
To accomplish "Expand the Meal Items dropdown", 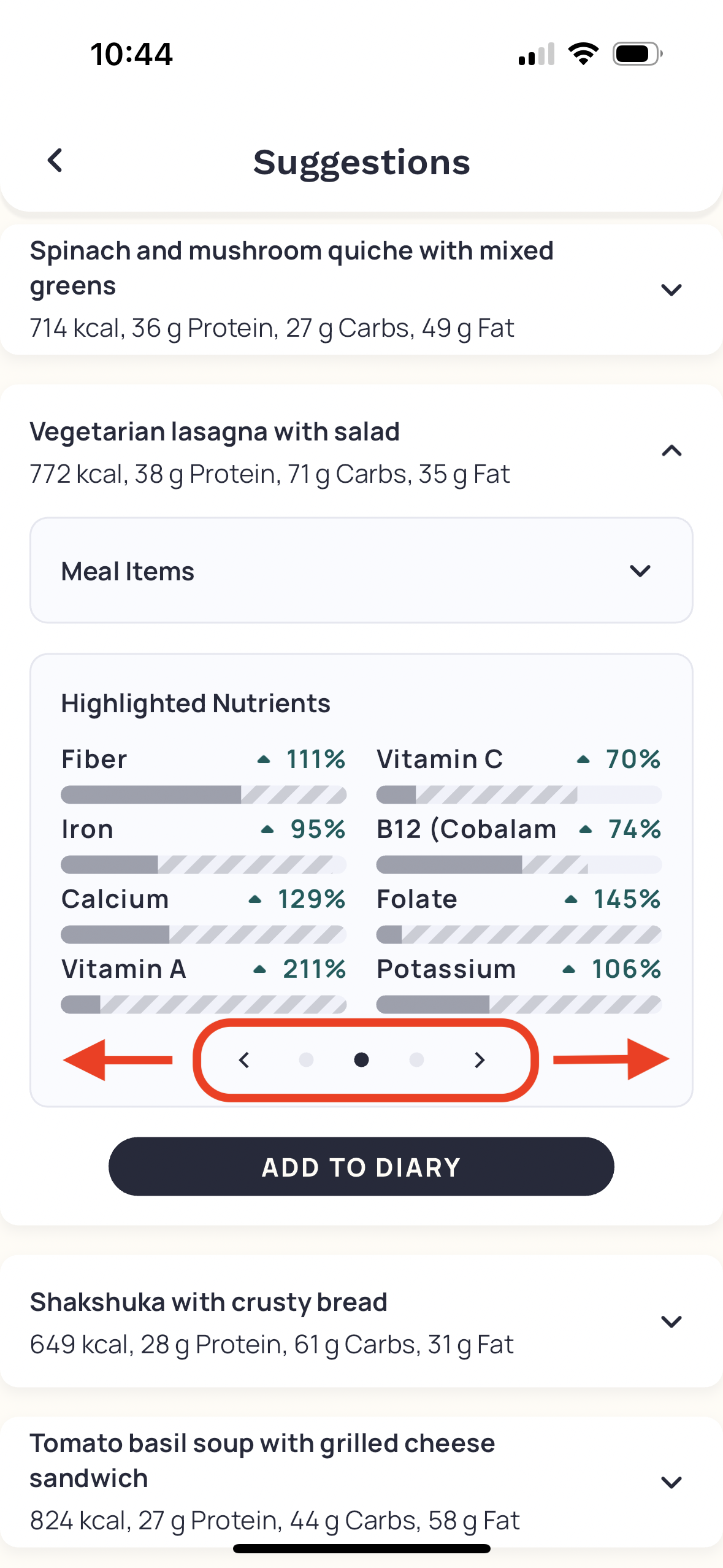I will click(x=361, y=571).
